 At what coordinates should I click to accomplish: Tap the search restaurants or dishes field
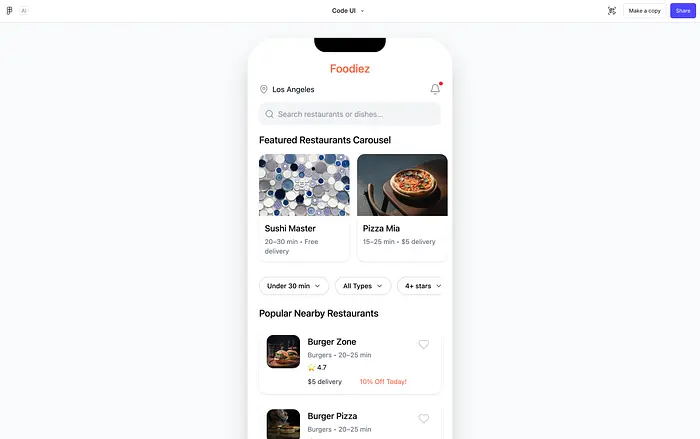[x=349, y=114]
